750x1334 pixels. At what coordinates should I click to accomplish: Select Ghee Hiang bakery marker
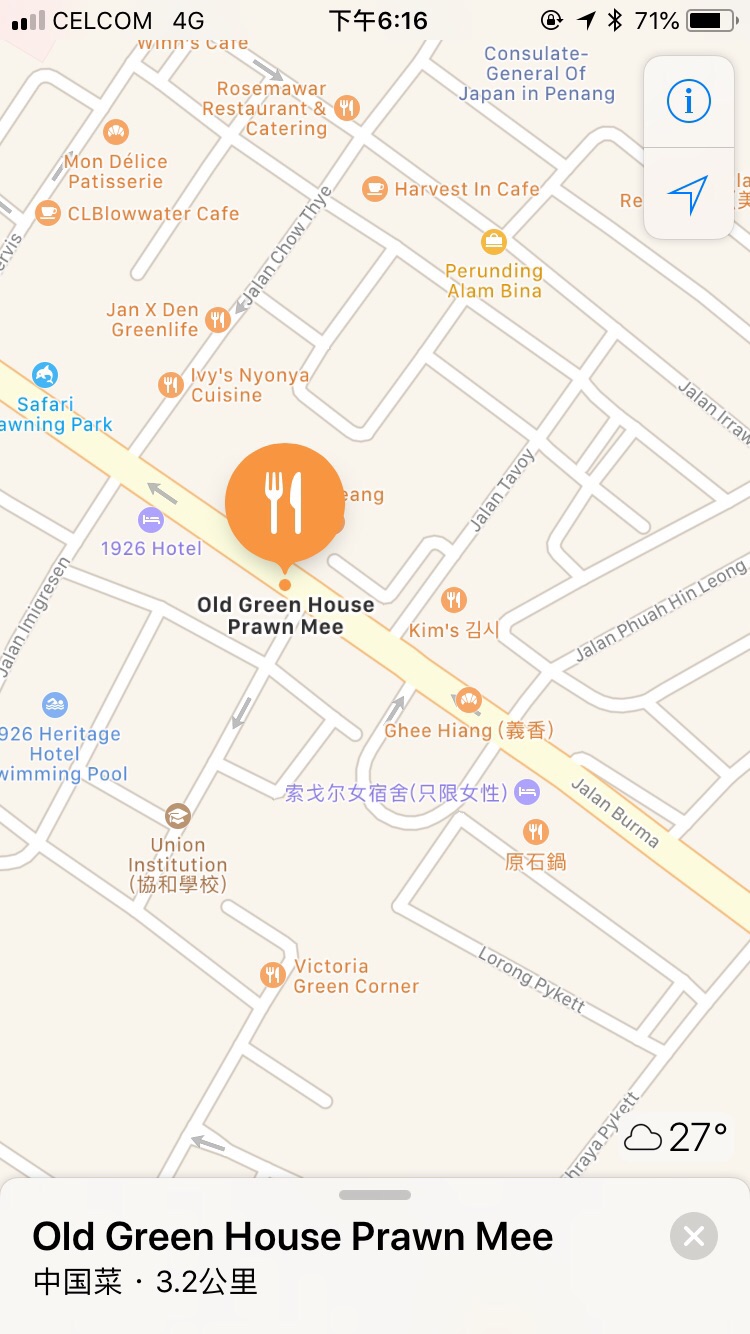coord(468,701)
